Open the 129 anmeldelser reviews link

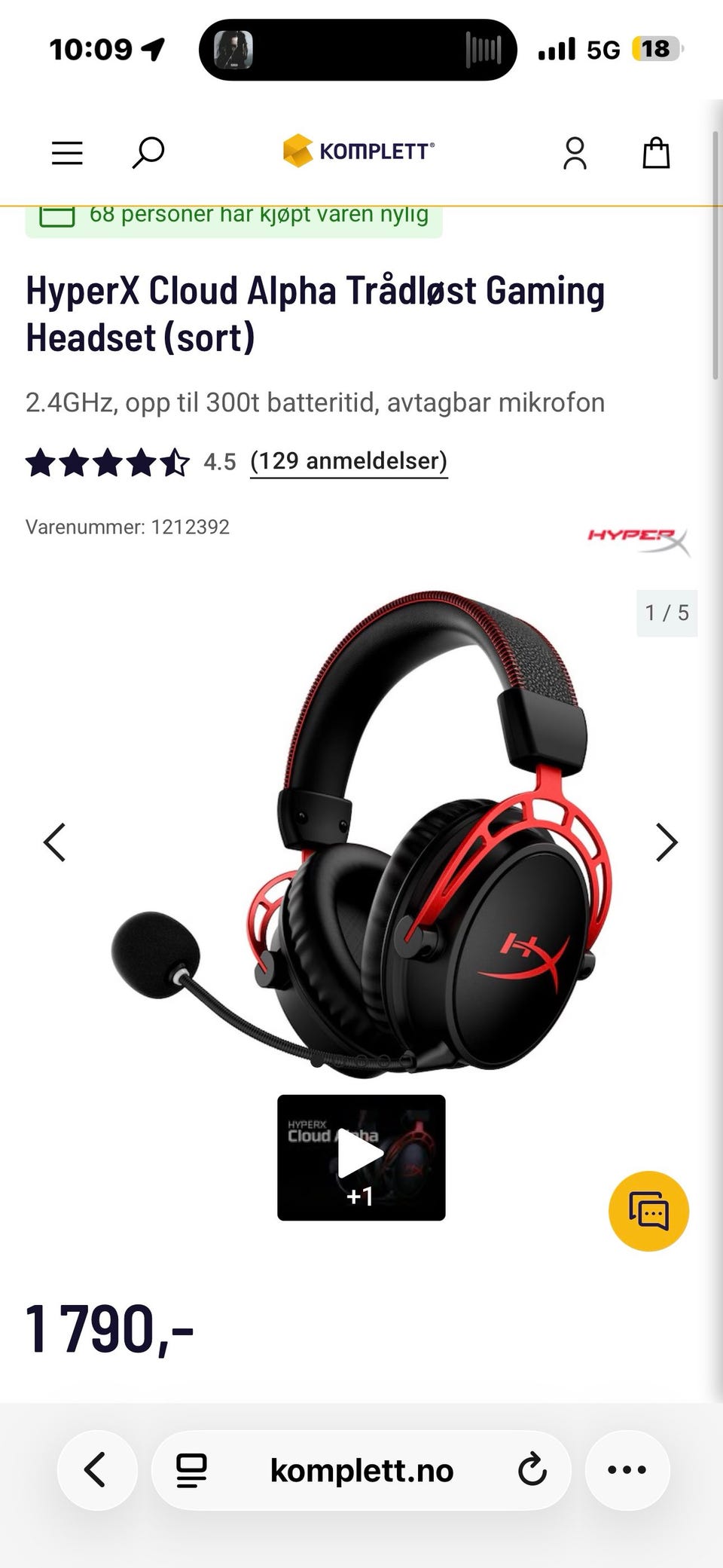click(x=349, y=461)
